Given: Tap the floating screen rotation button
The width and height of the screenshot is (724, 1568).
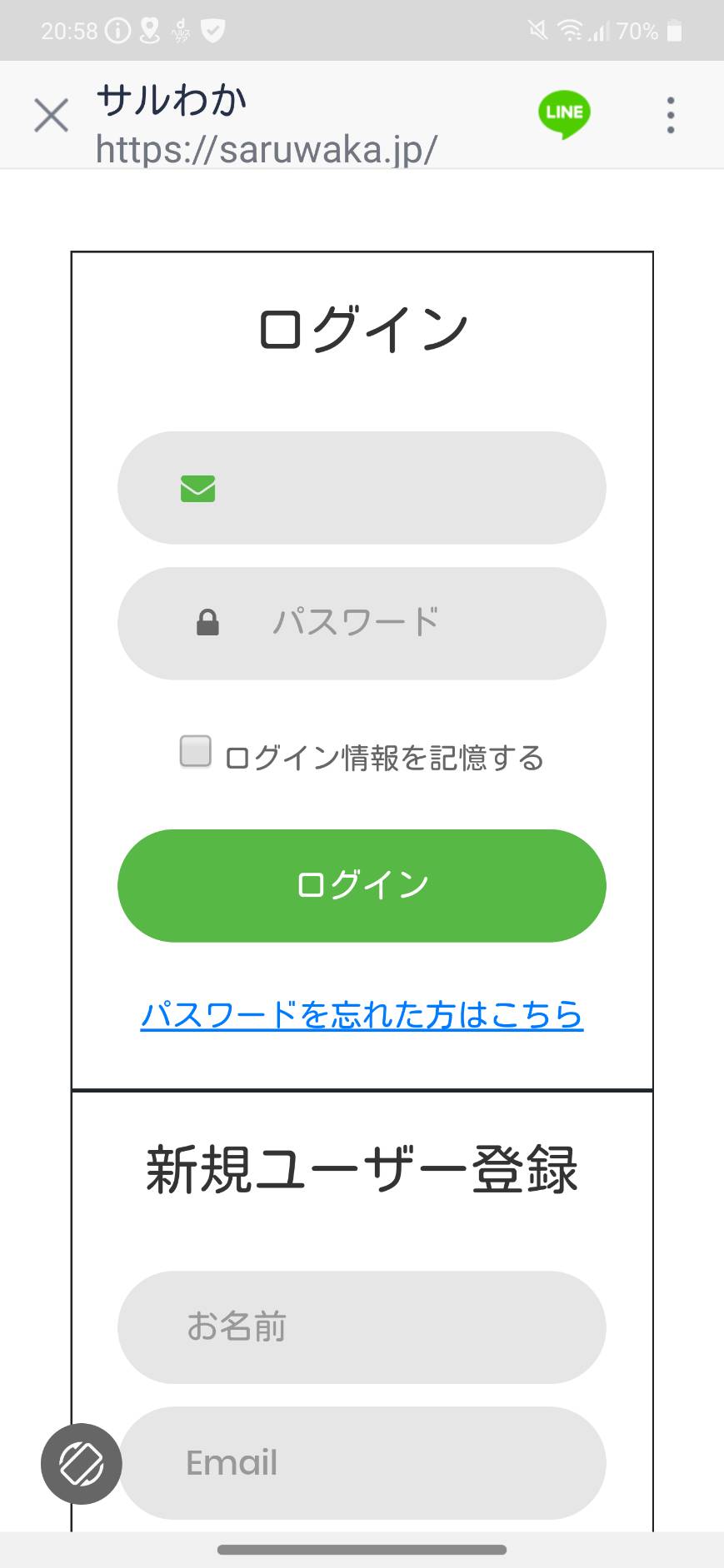Looking at the screenshot, I should pos(82,1464).
